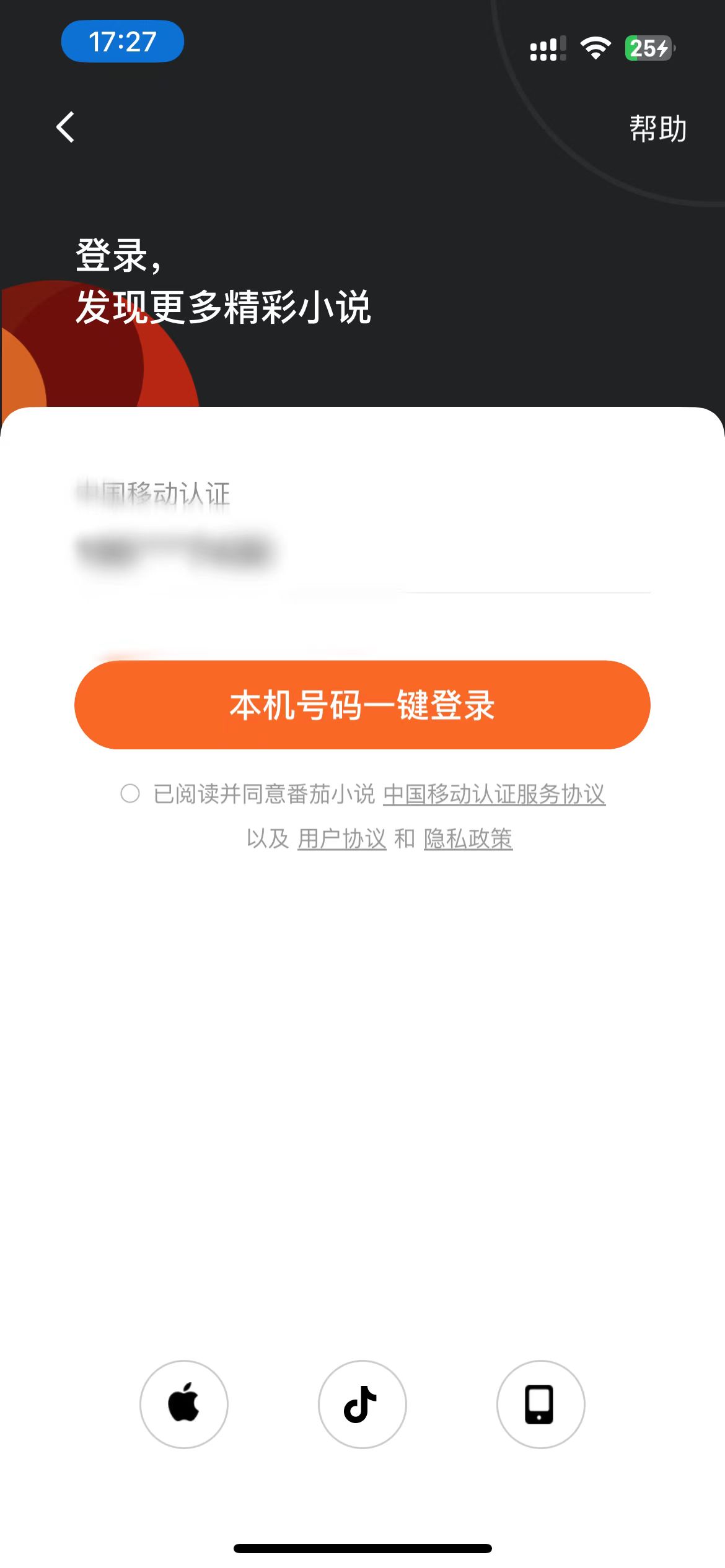Open the 帮助 help page
725x1568 pixels.
pyautogui.click(x=657, y=129)
